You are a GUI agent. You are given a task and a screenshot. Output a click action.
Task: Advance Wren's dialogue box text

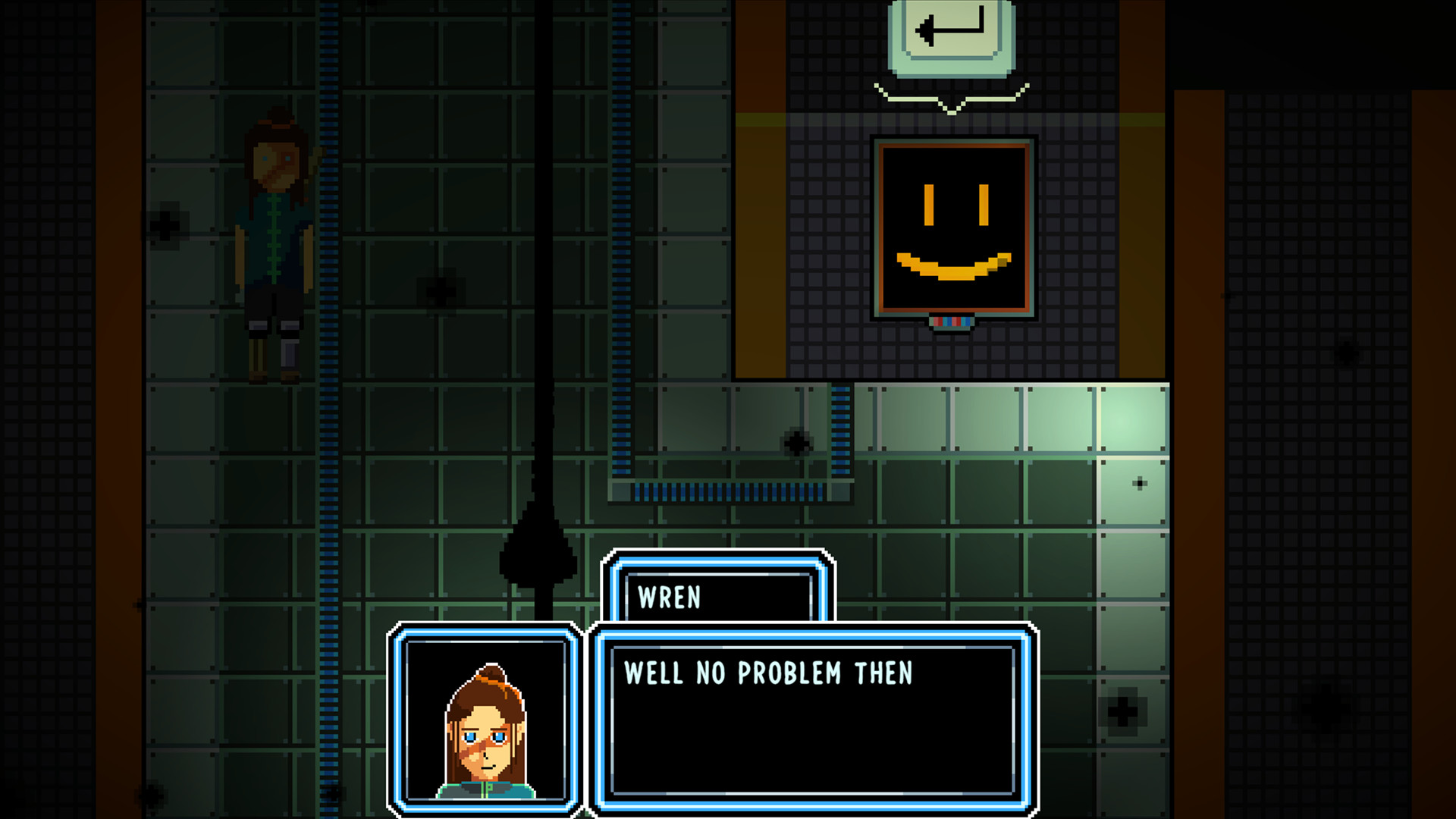[812, 718]
